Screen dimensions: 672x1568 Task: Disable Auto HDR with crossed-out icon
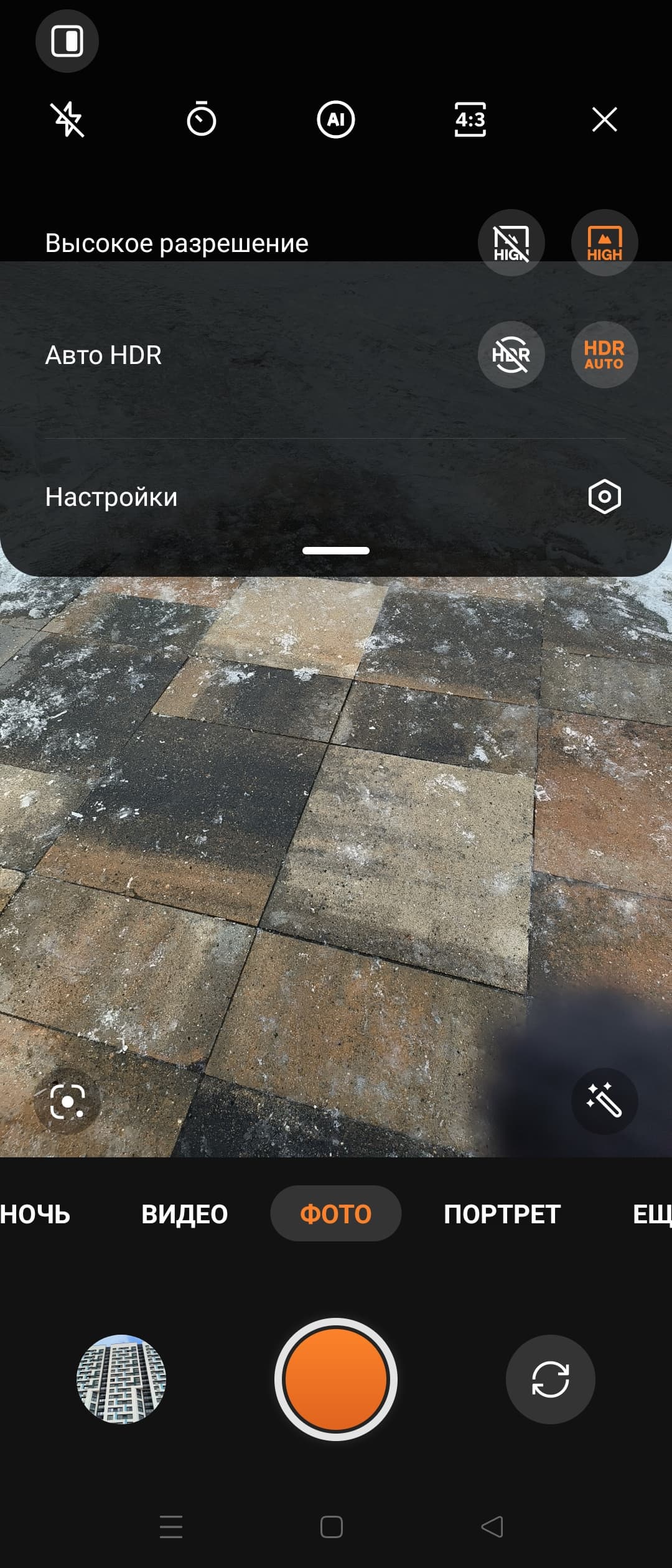(x=511, y=355)
